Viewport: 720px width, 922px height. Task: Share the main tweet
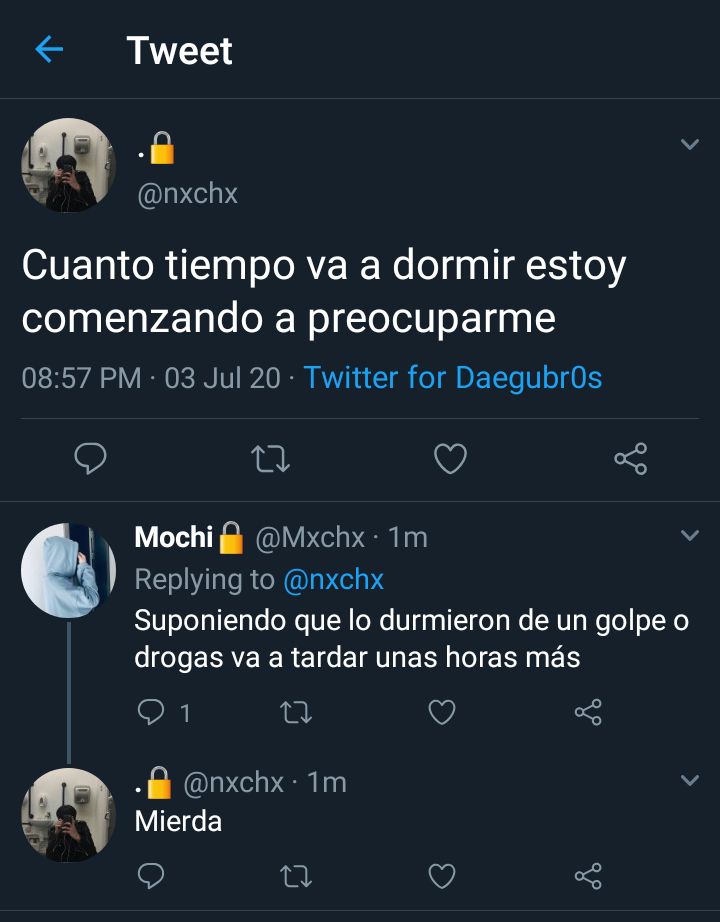(x=630, y=459)
